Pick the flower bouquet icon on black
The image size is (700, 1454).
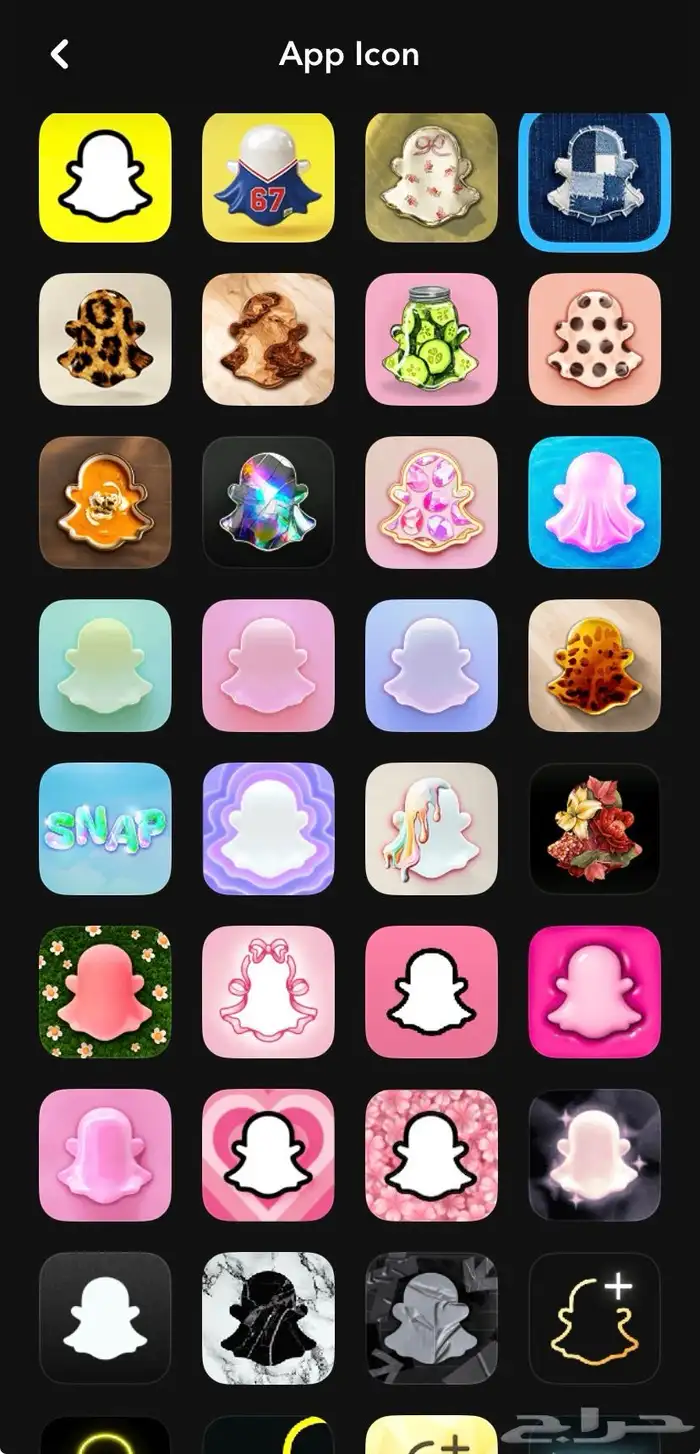point(594,828)
